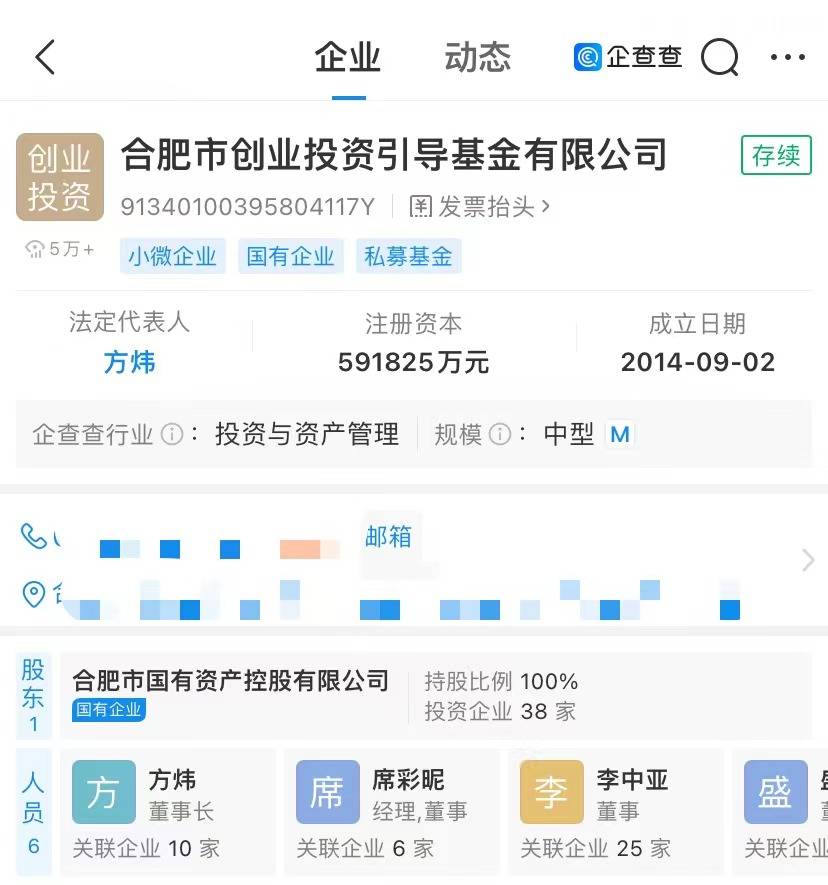This screenshot has width=828, height=885.
Task: Open shareholder 合肥市国有资产控股有限公司
Action: point(231,682)
